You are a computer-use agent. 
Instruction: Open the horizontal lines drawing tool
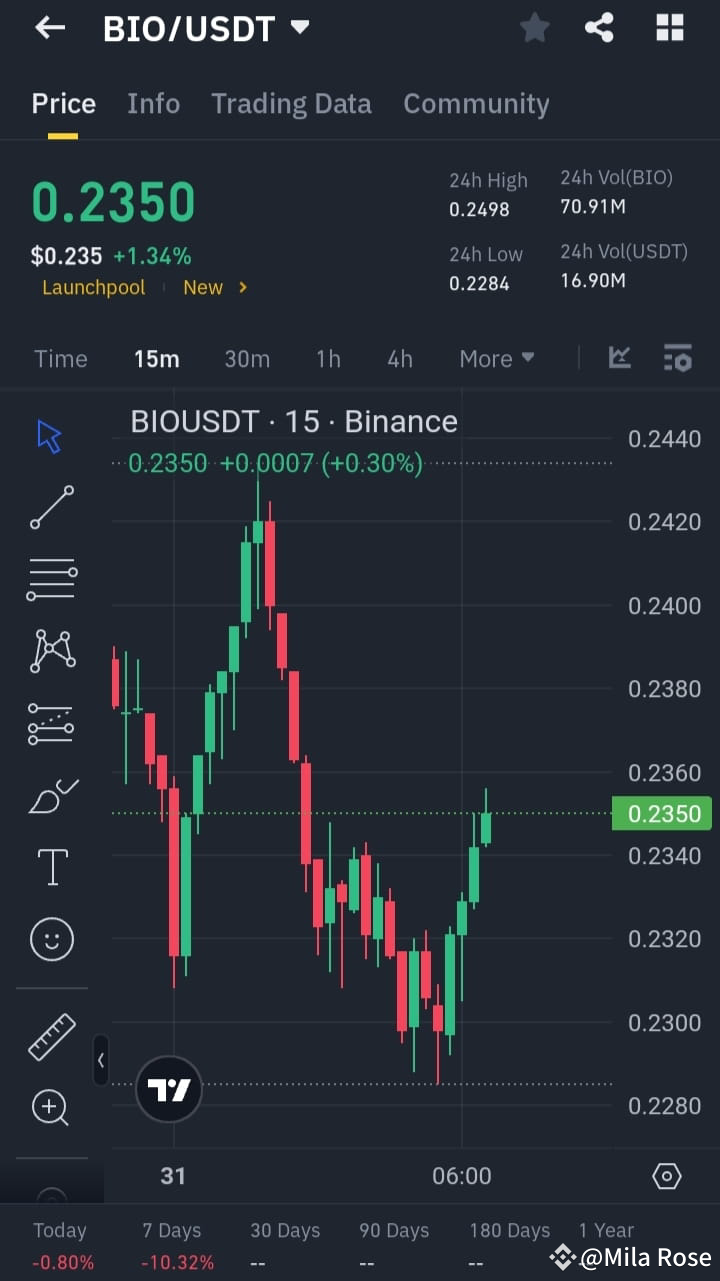point(50,578)
